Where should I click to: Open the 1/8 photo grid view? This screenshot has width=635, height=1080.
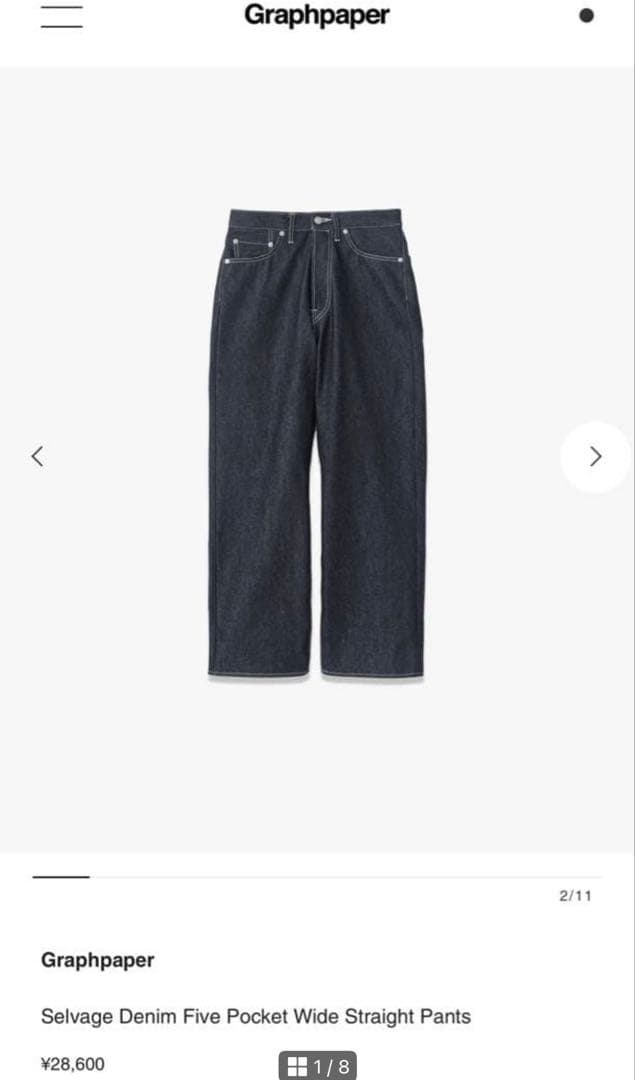click(318, 1066)
